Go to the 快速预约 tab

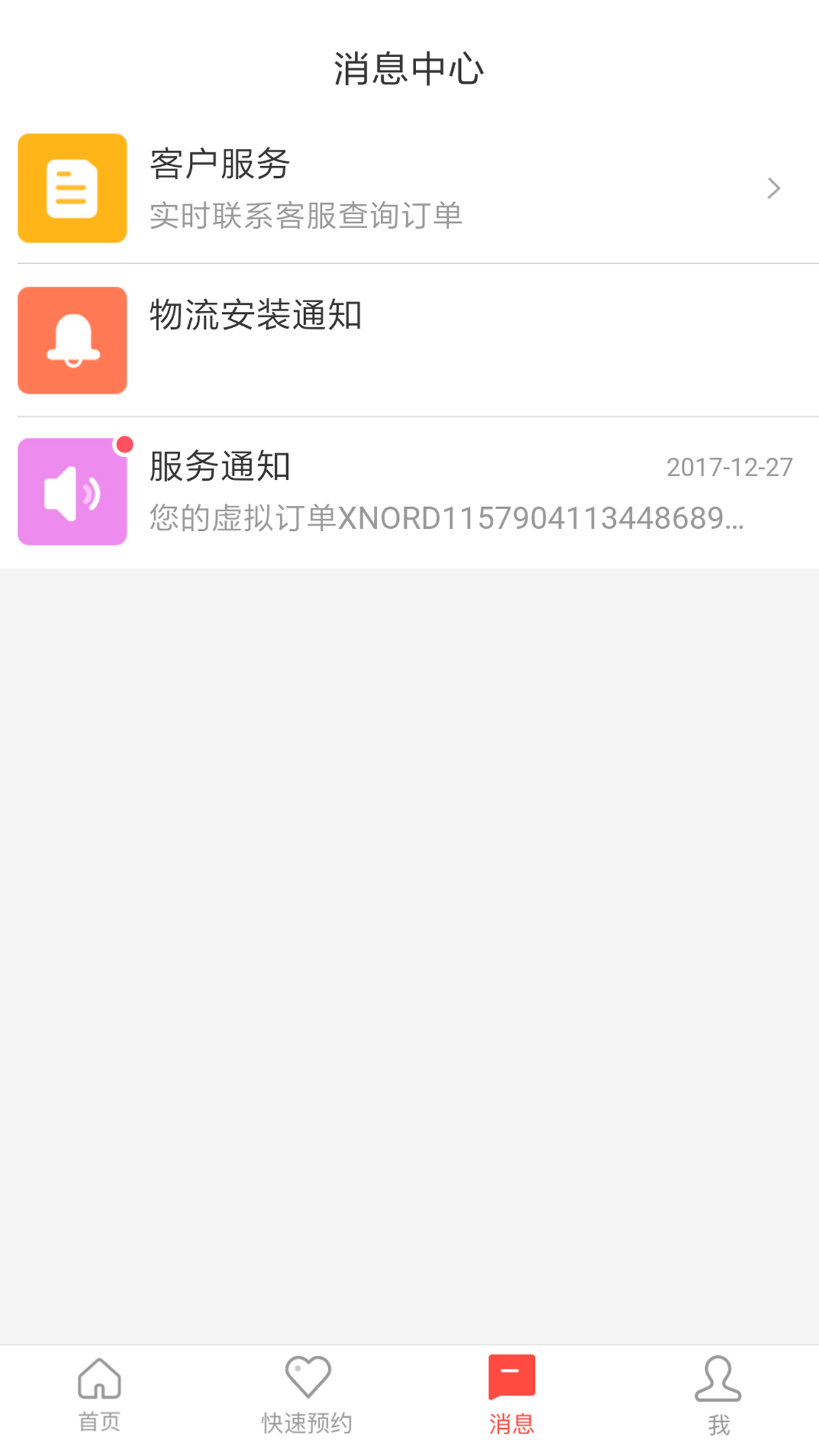point(307,1395)
